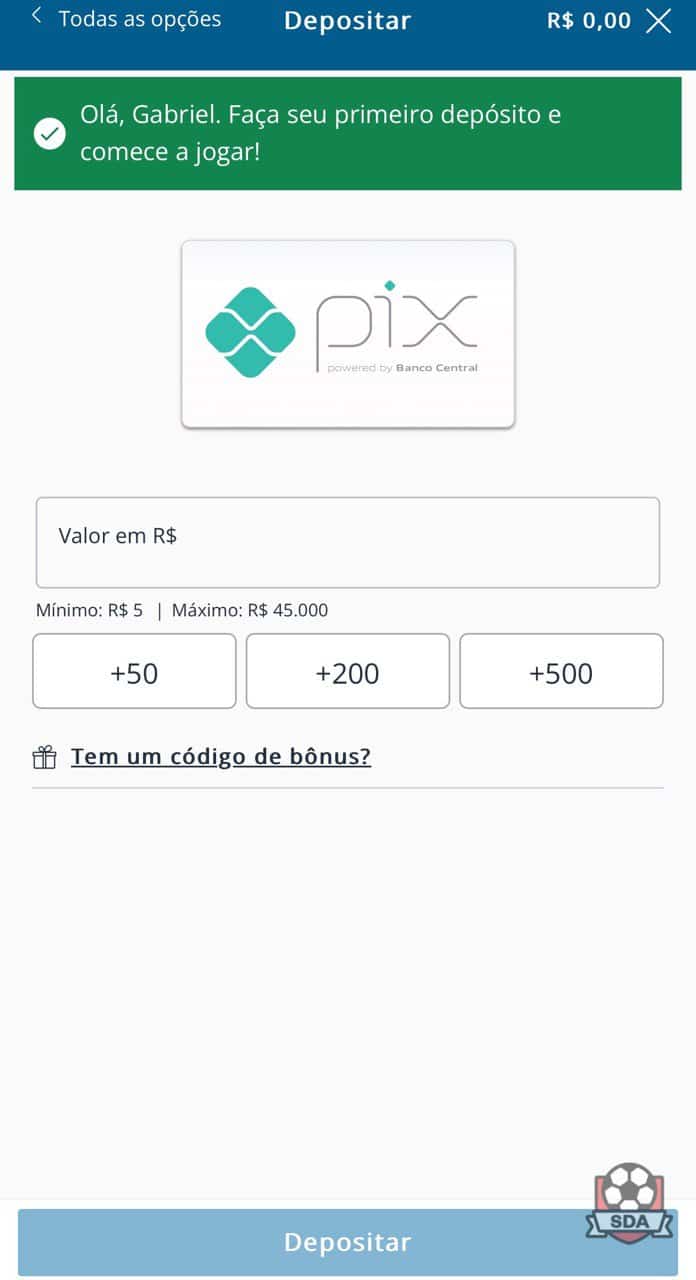
Task: Close the Depositar screen
Action: [x=658, y=20]
